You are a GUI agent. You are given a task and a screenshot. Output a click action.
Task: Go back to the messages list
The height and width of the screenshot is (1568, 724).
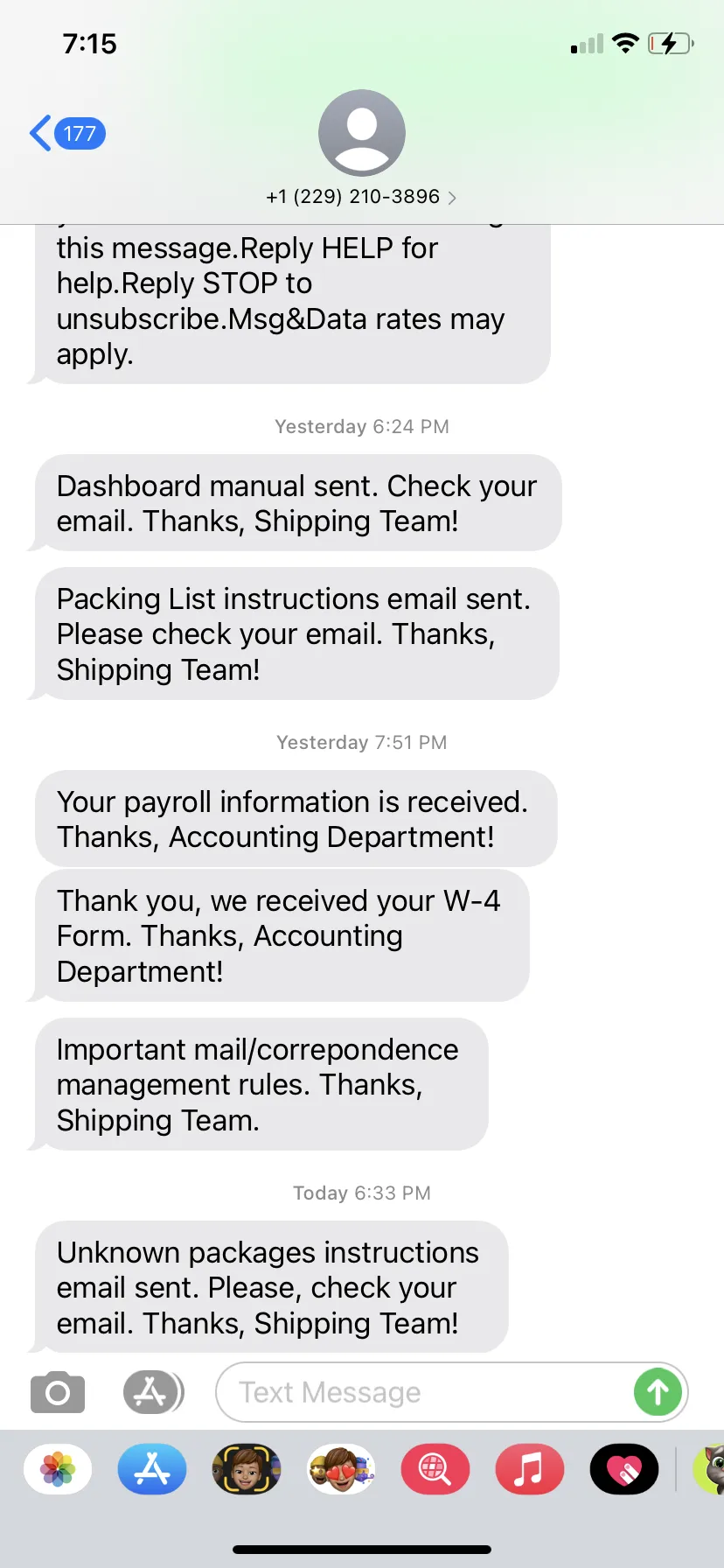point(66,133)
